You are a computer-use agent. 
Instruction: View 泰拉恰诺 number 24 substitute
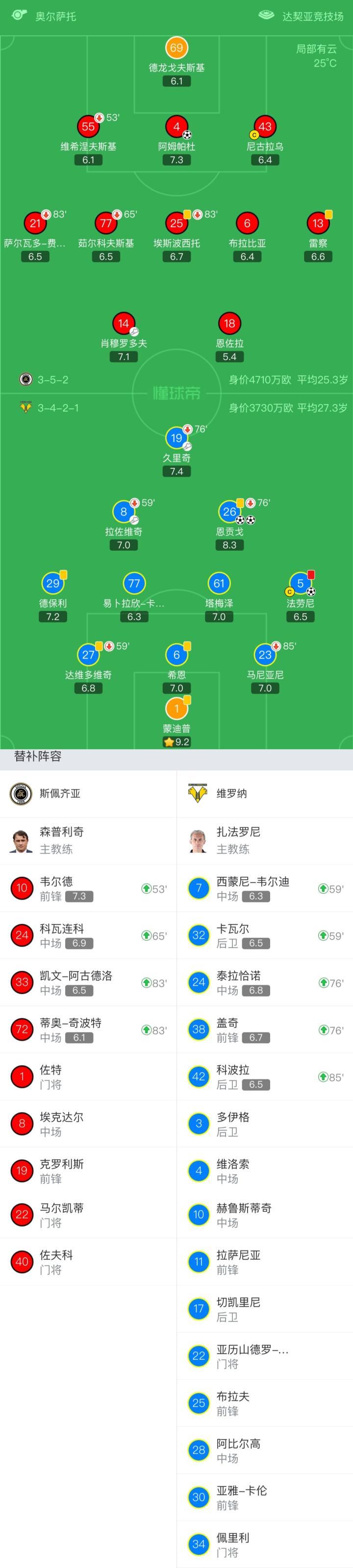pyautogui.click(x=265, y=982)
